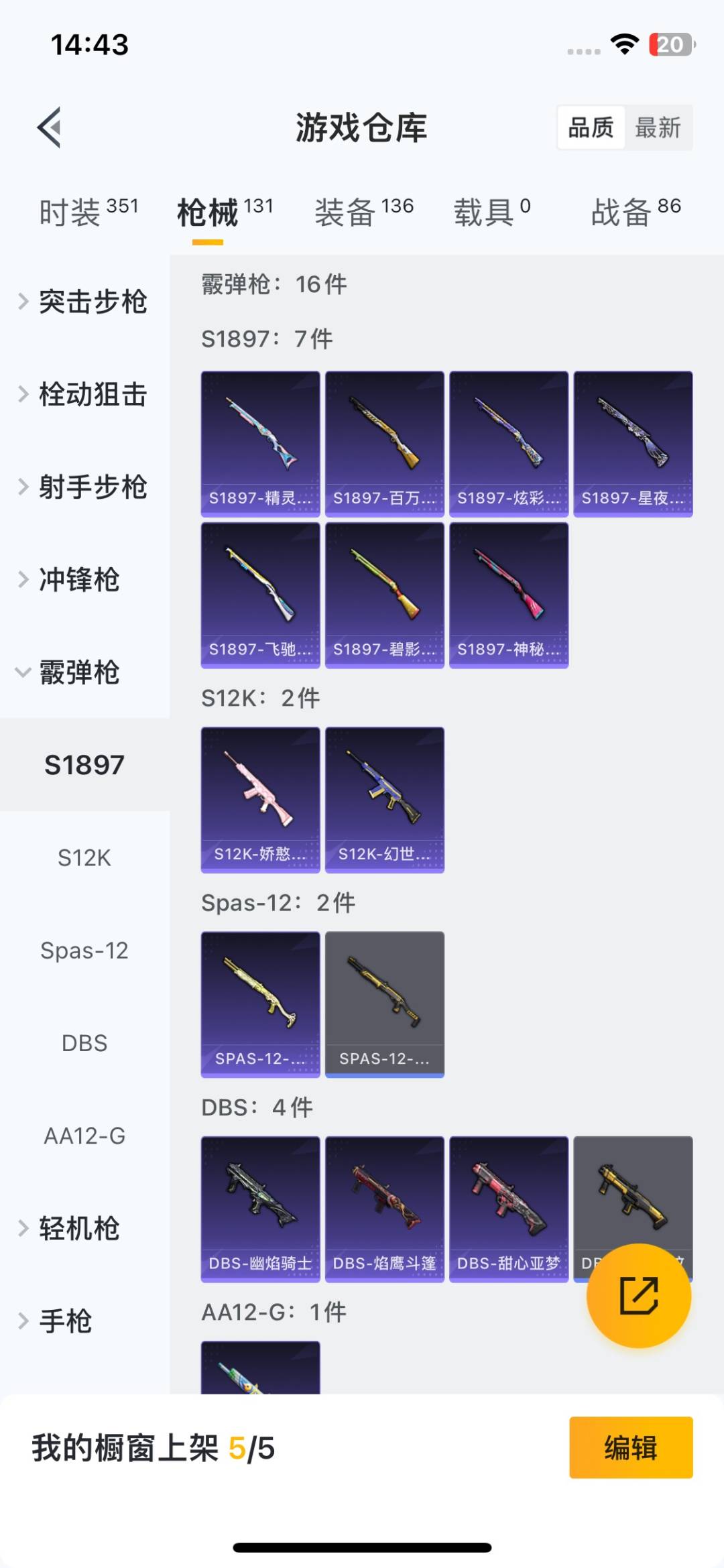This screenshot has height=1568, width=724.
Task: Select S12K in the sidebar
Action: pos(84,857)
